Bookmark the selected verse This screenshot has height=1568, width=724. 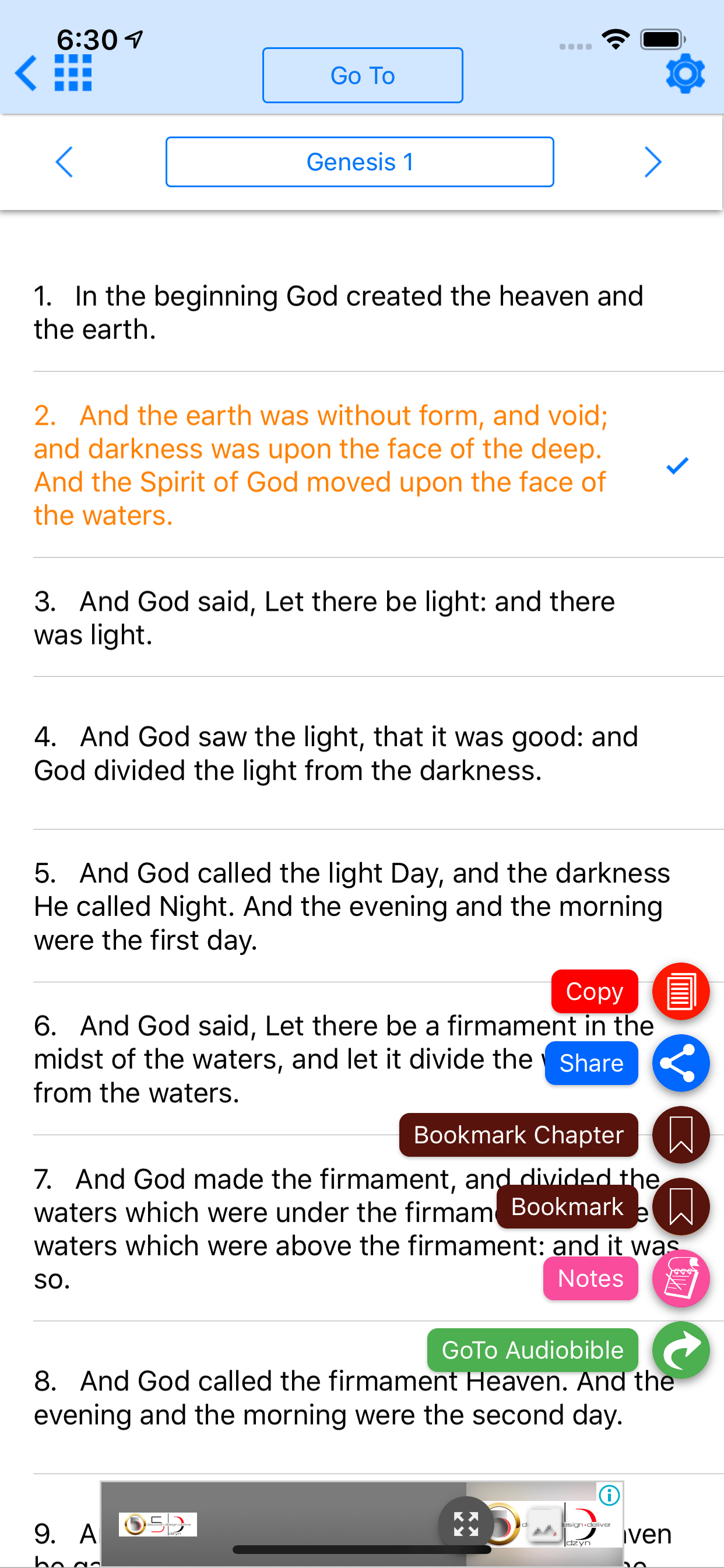681,1206
